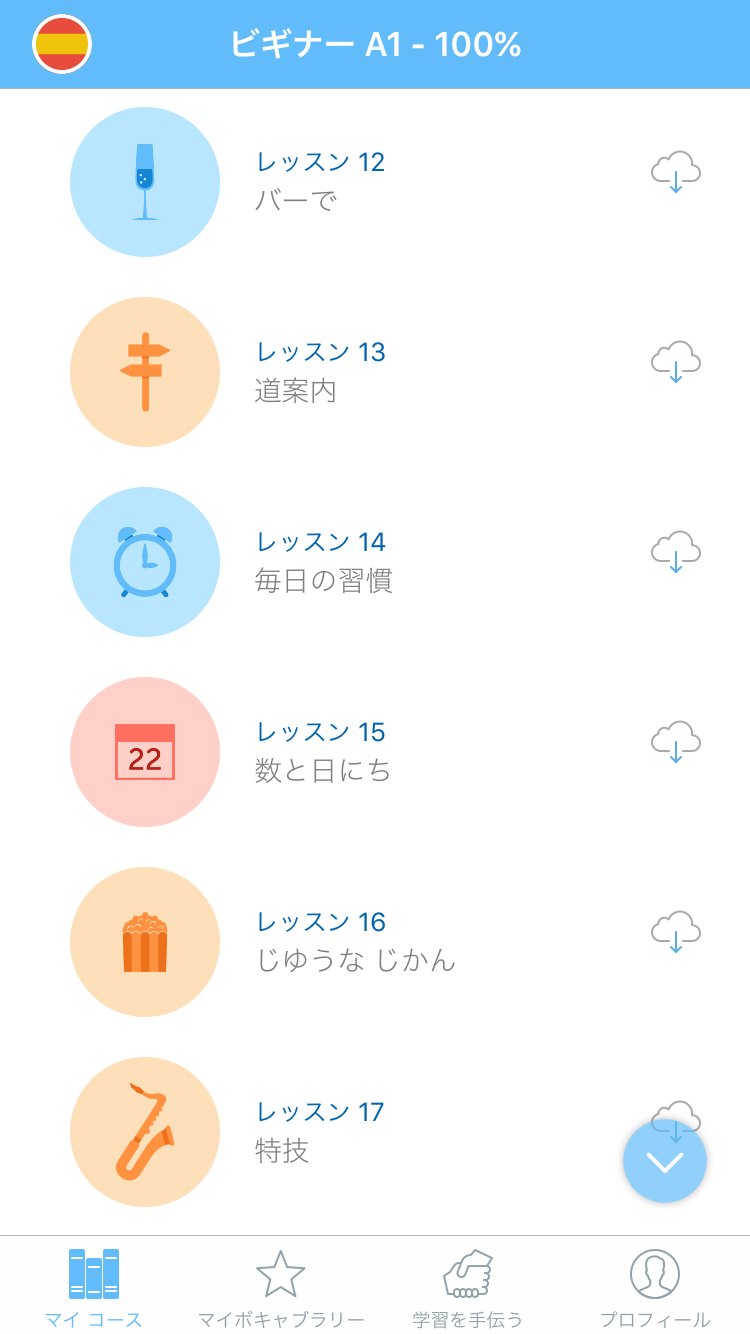Download レッスン 14 via the cloud icon
The image size is (750, 1334).
676,552
